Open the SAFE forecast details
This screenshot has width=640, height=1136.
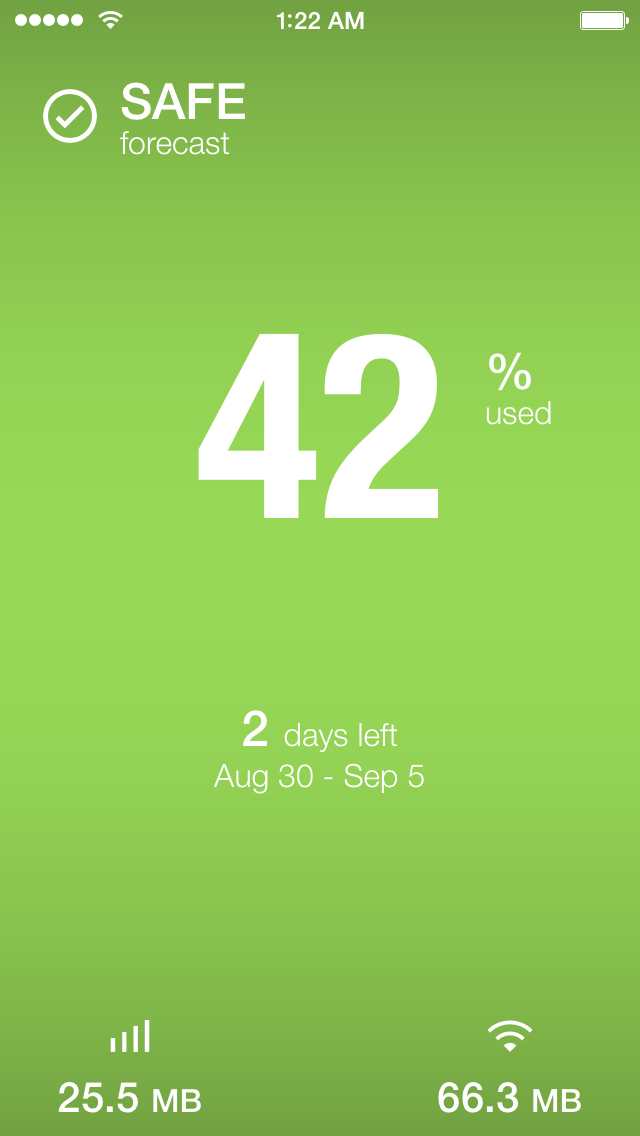(146, 118)
